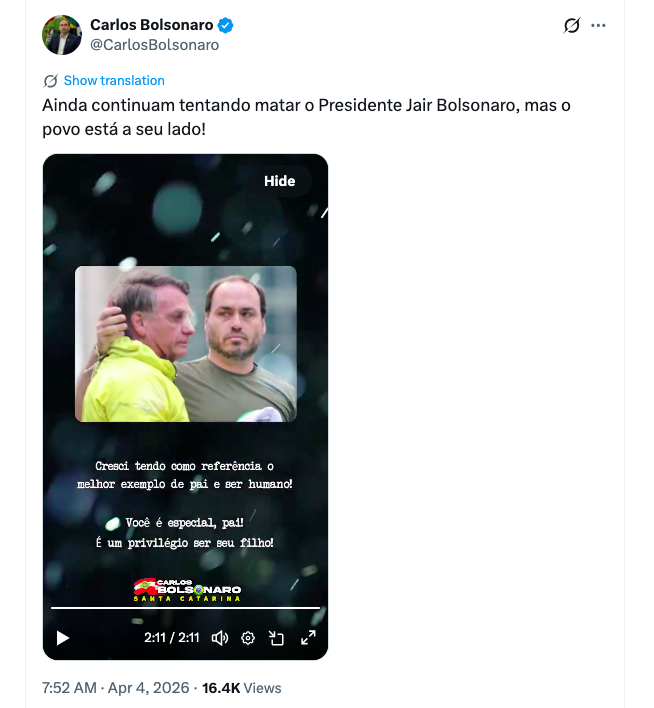This screenshot has width=654, height=708.
Task: Tap Show translation
Action: coord(114,81)
